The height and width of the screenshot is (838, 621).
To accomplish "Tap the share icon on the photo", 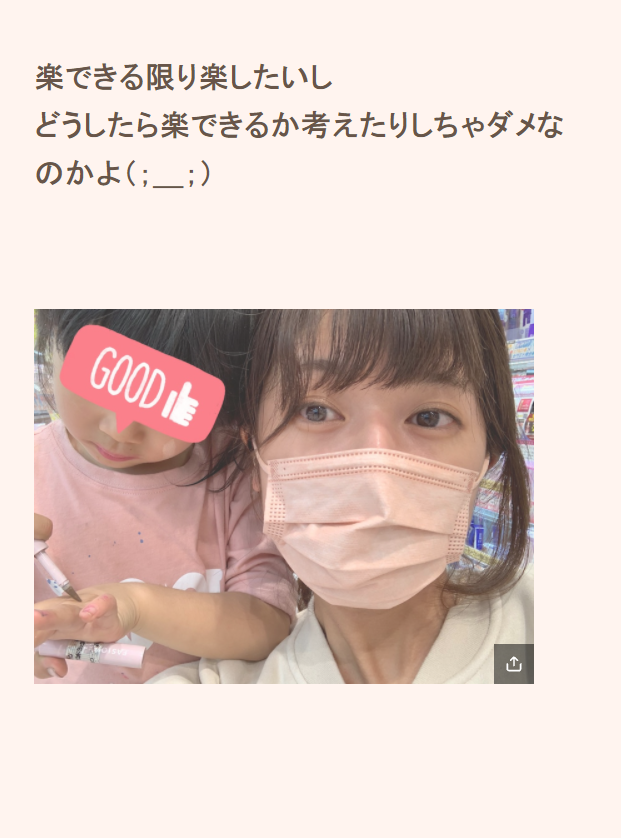I will coord(513,664).
